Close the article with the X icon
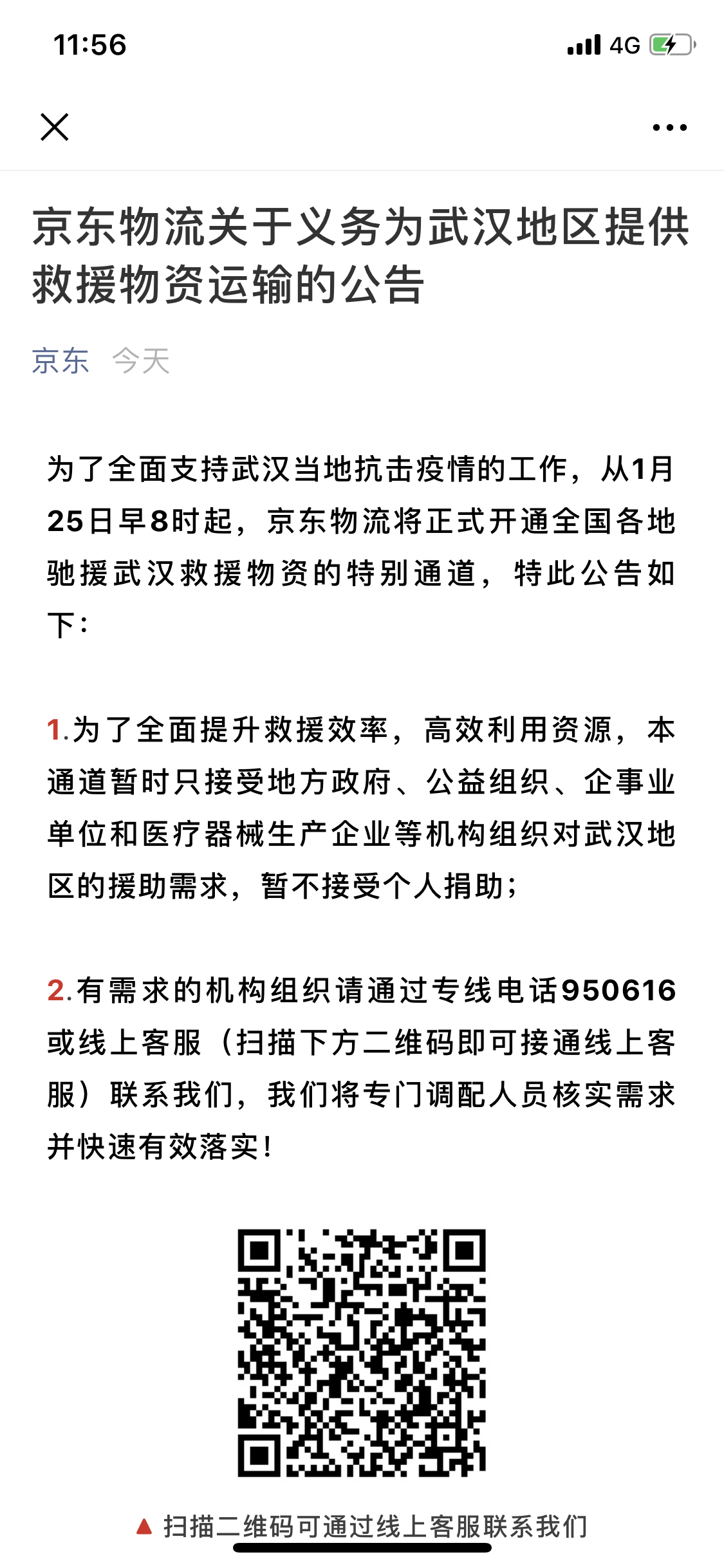The image size is (724, 1568). click(x=55, y=127)
